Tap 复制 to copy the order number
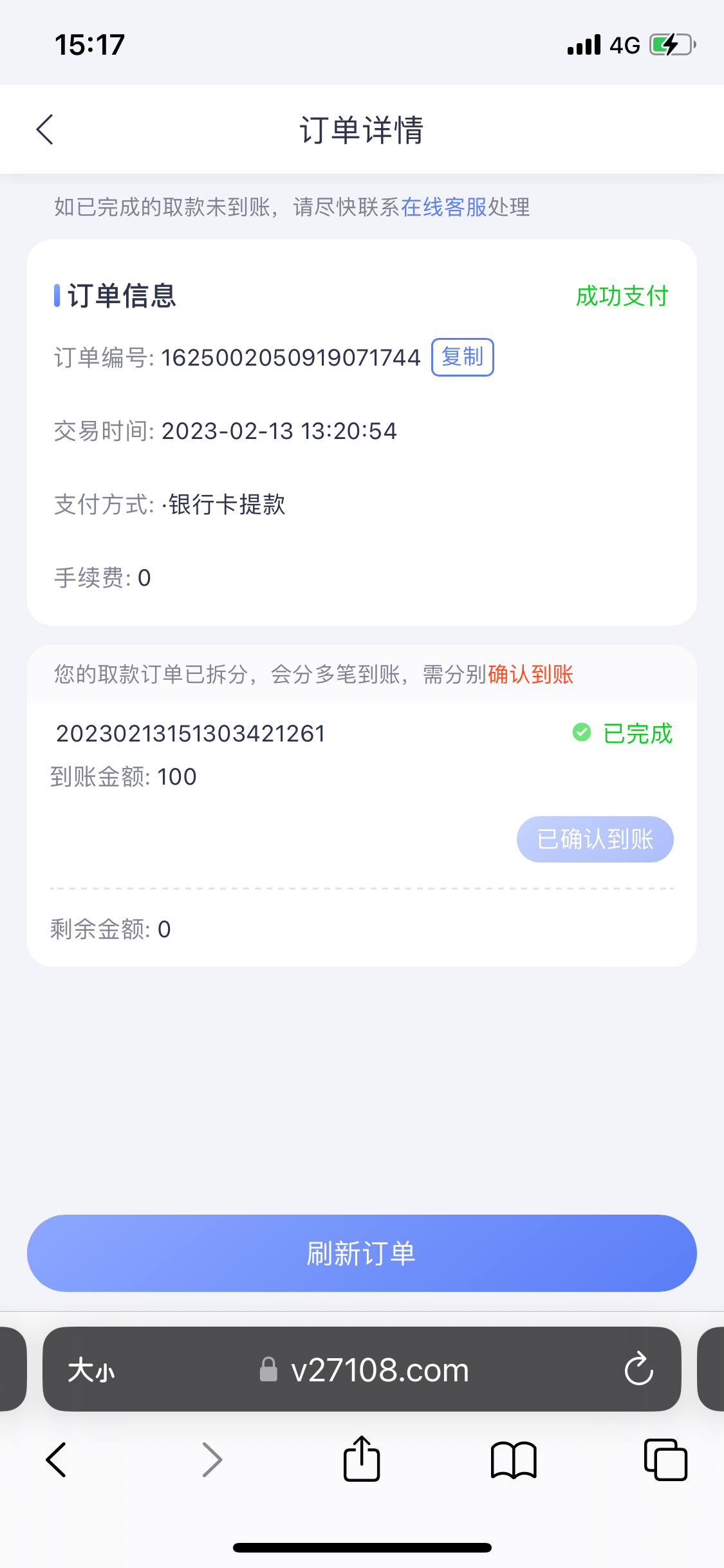 (462, 357)
